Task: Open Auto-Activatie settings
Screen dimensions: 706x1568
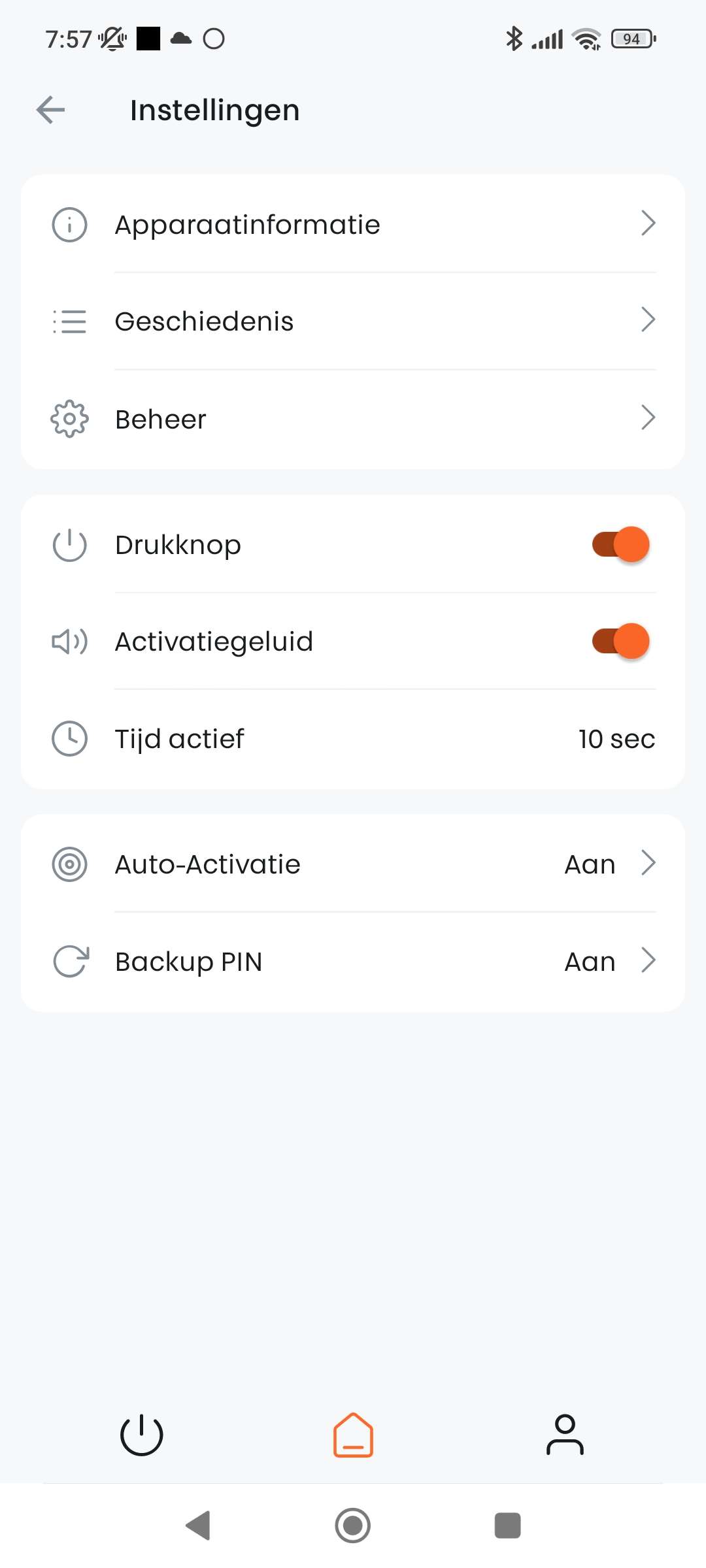Action: click(x=353, y=864)
